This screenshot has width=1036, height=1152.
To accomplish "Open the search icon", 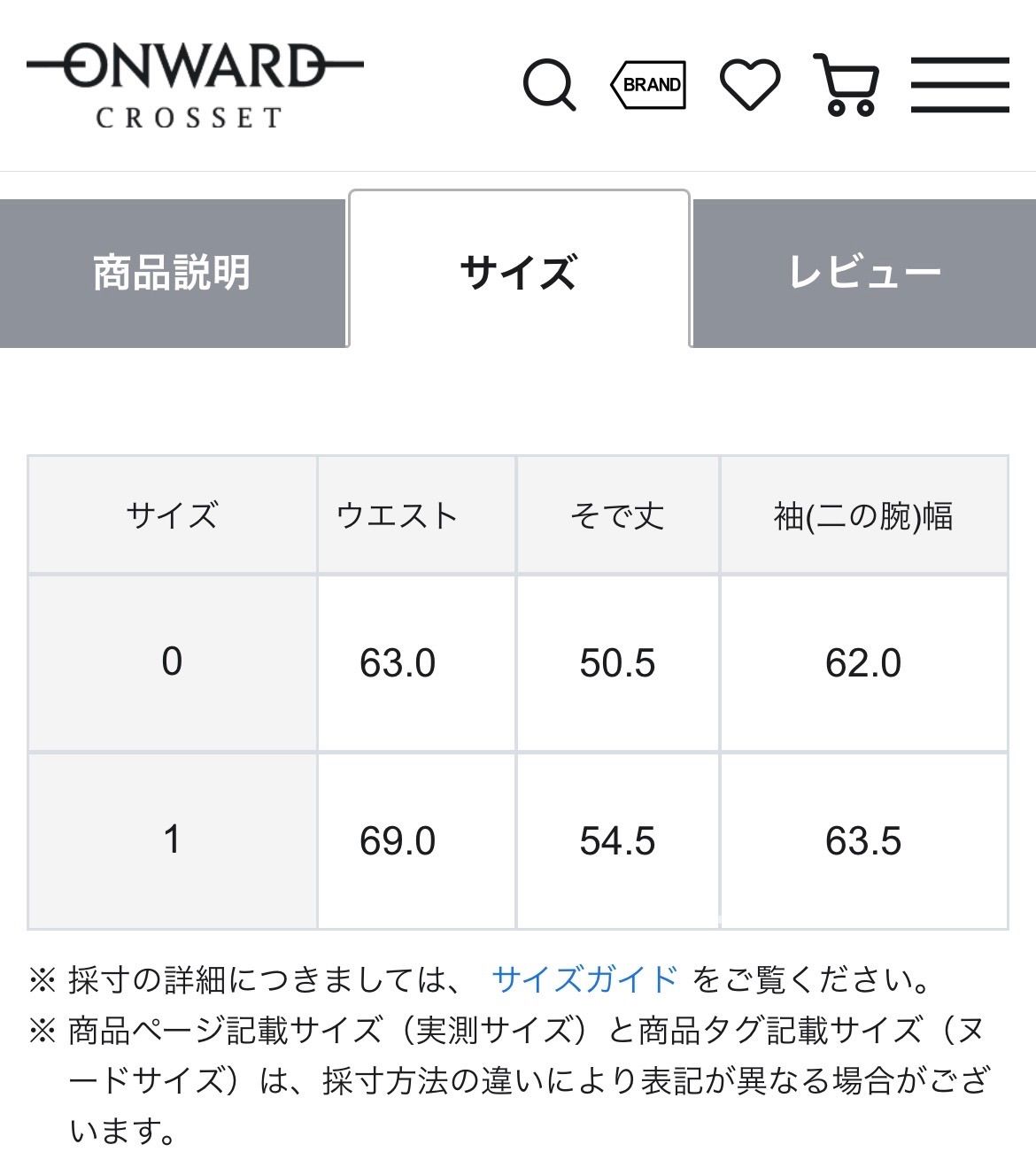I will [549, 85].
